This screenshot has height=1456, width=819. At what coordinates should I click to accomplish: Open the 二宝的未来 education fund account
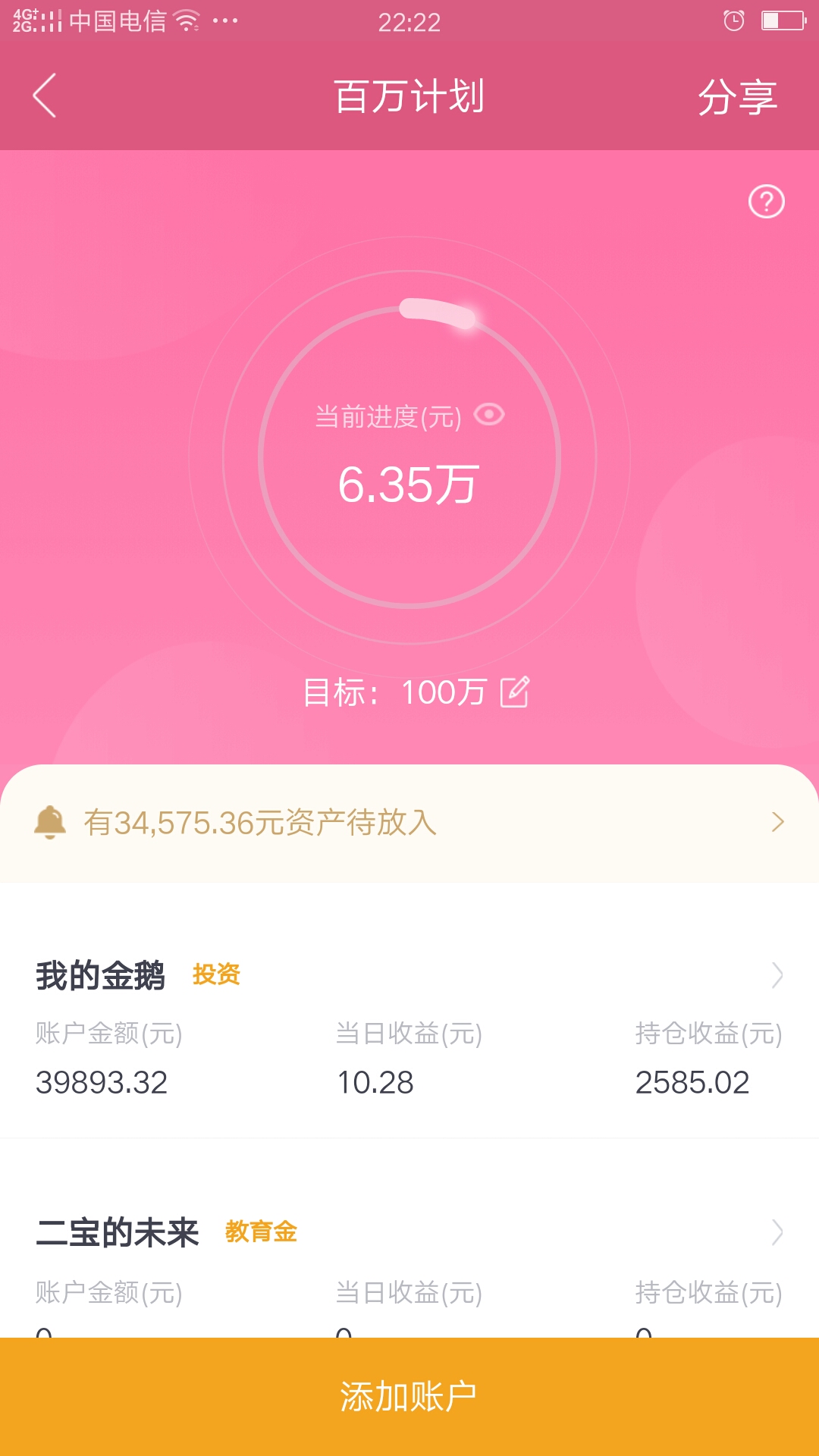[409, 1259]
